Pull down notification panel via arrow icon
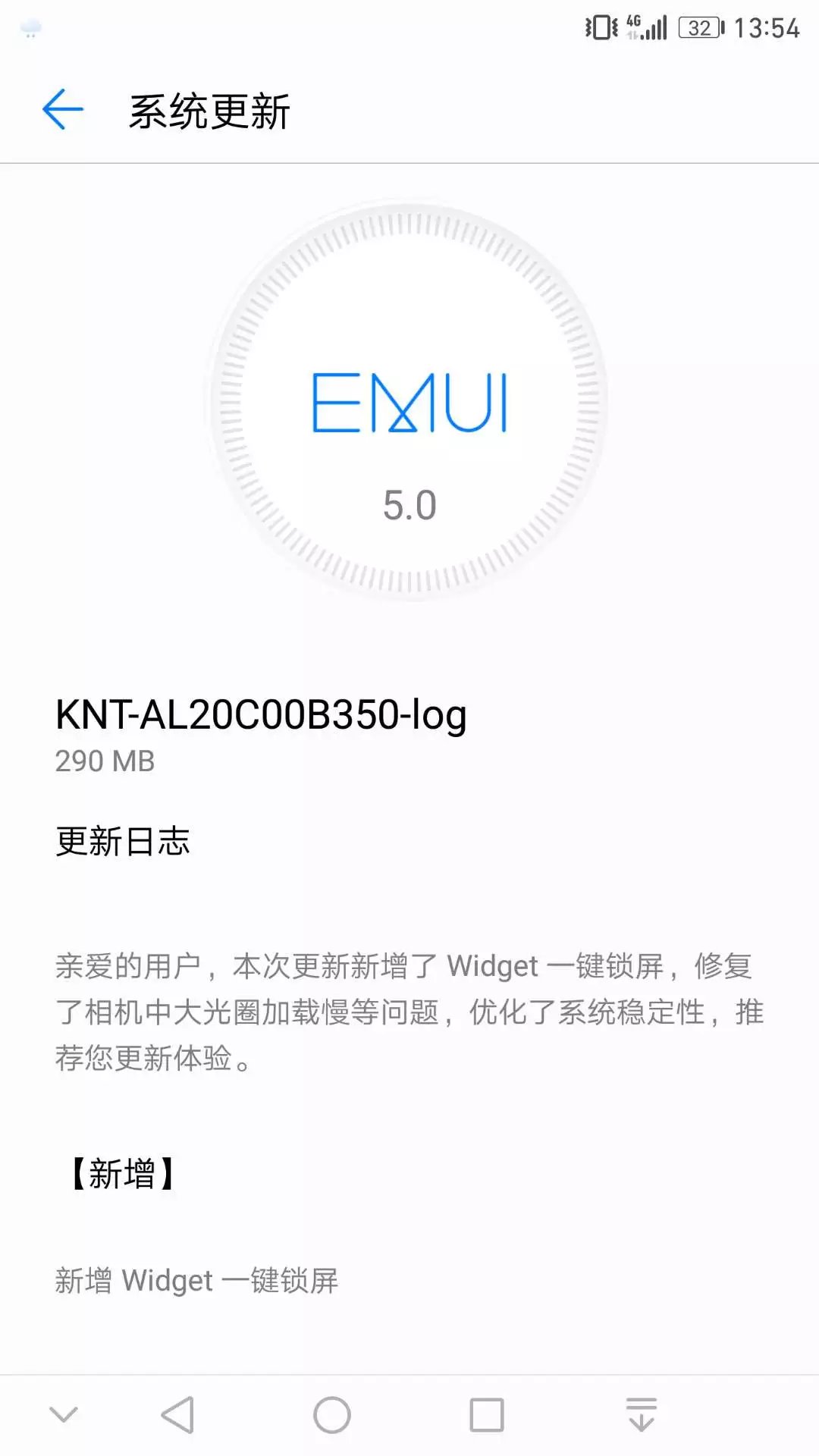The width and height of the screenshot is (819, 1456). (642, 1414)
